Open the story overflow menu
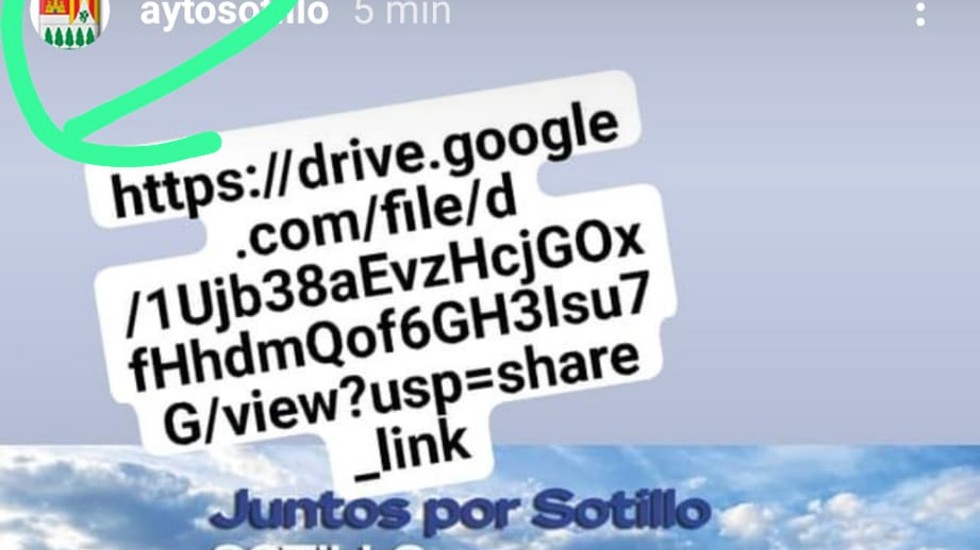The width and height of the screenshot is (980, 550). [920, 13]
